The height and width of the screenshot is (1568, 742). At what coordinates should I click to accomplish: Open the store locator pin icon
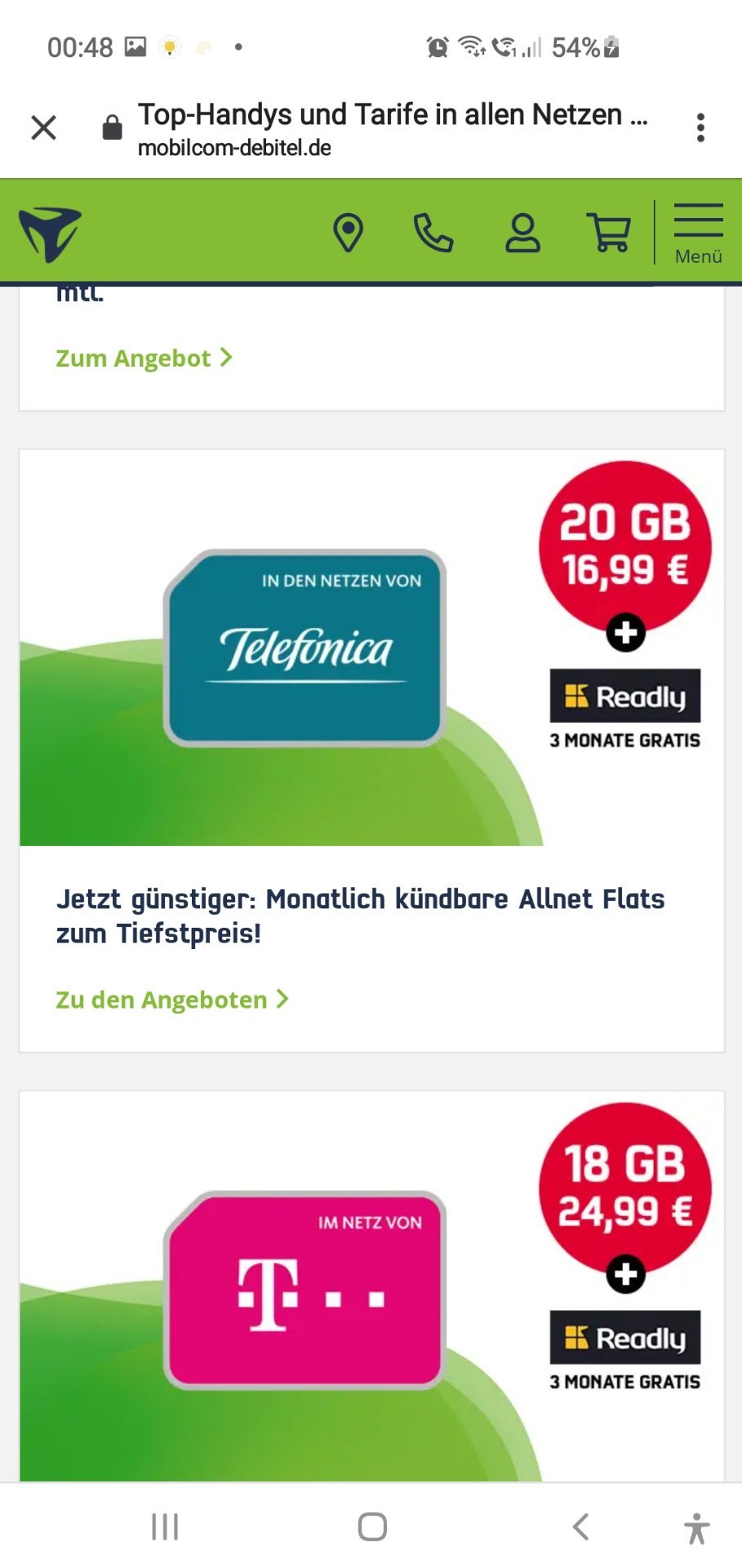(348, 233)
